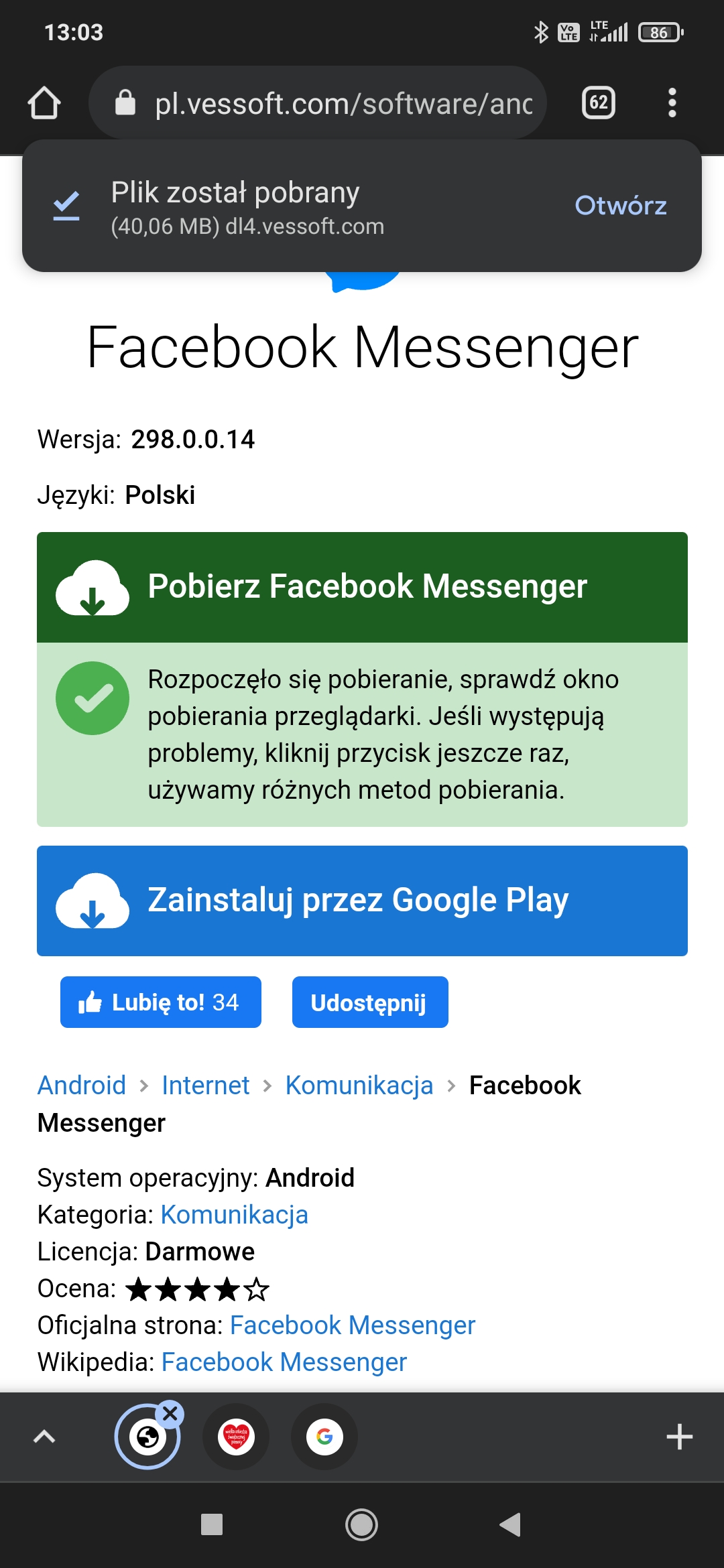Image resolution: width=724 pixels, height=1568 pixels.
Task: Open the downloaded file via Otwórz
Action: point(620,206)
